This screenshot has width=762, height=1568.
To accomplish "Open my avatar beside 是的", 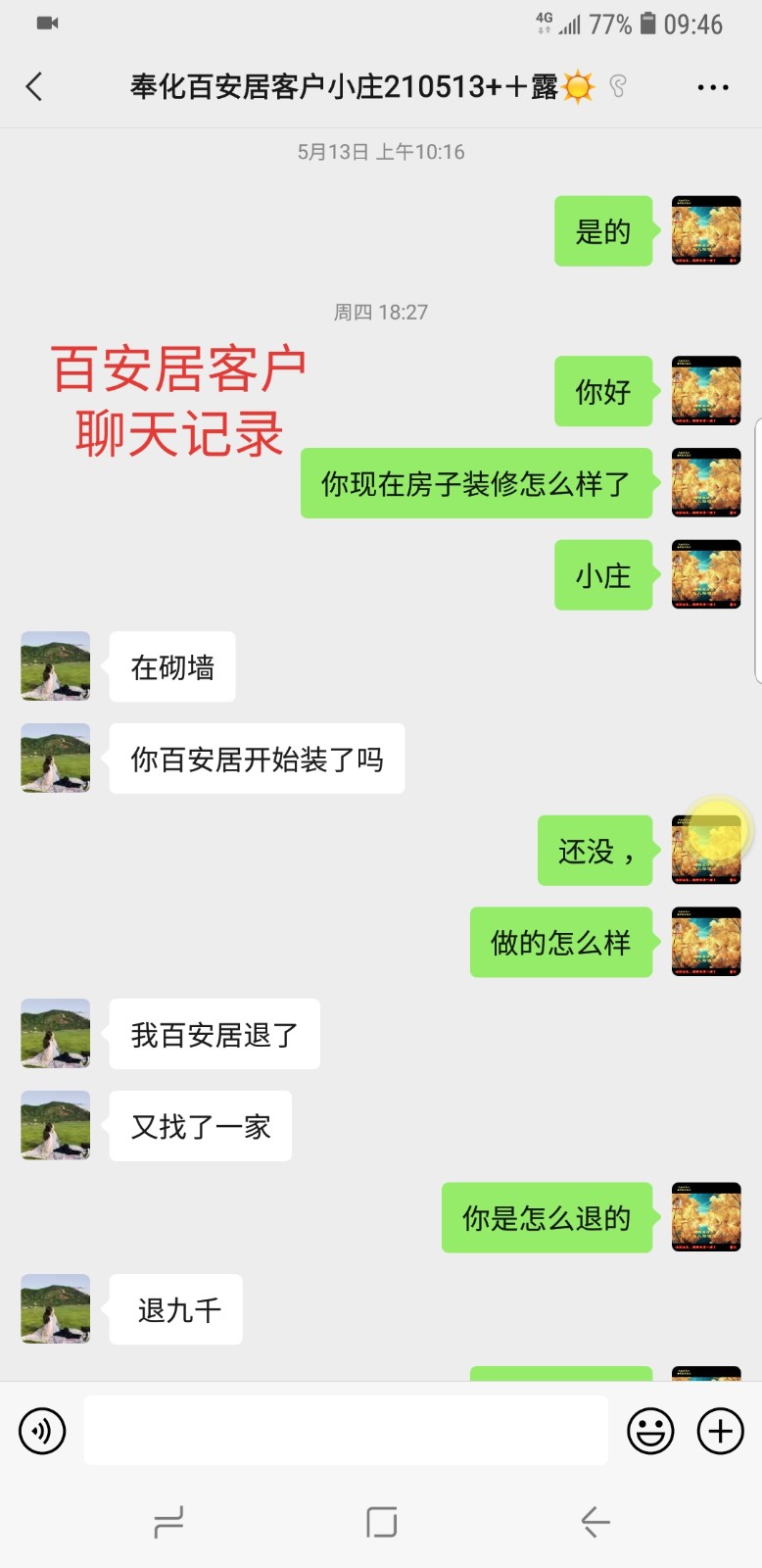I will pos(705,230).
